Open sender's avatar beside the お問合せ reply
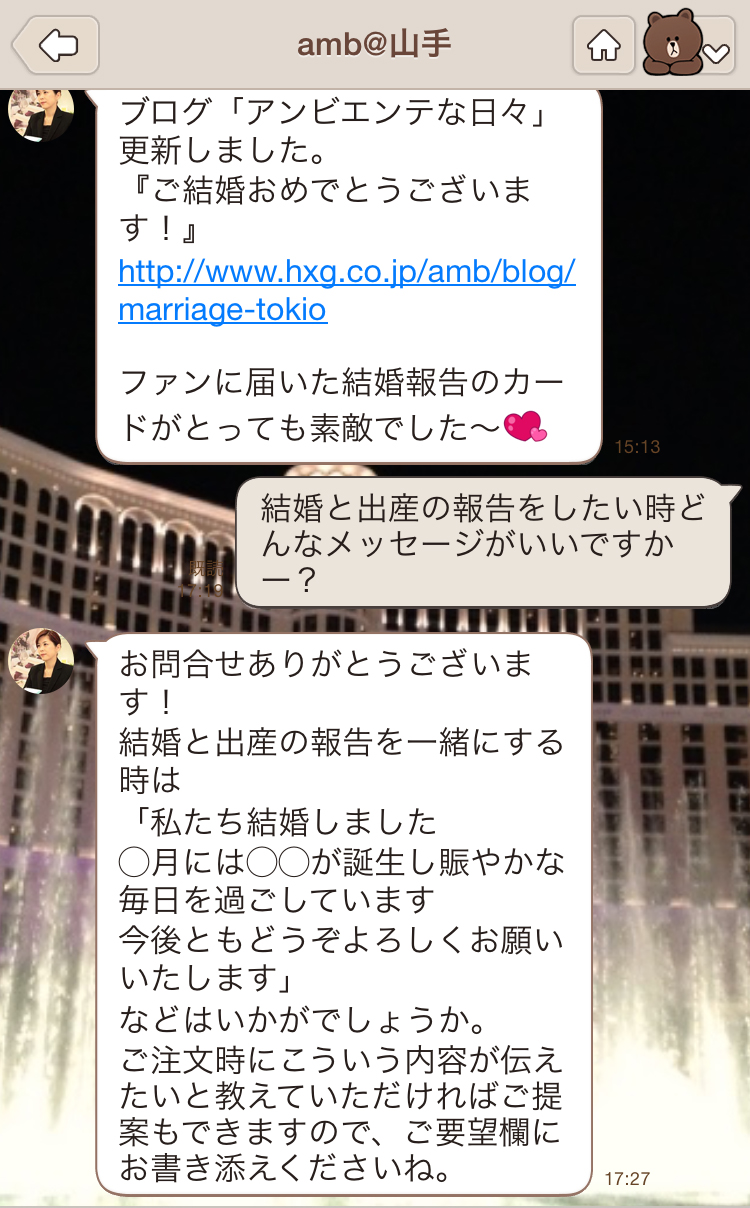The width and height of the screenshot is (750, 1208). (x=40, y=661)
